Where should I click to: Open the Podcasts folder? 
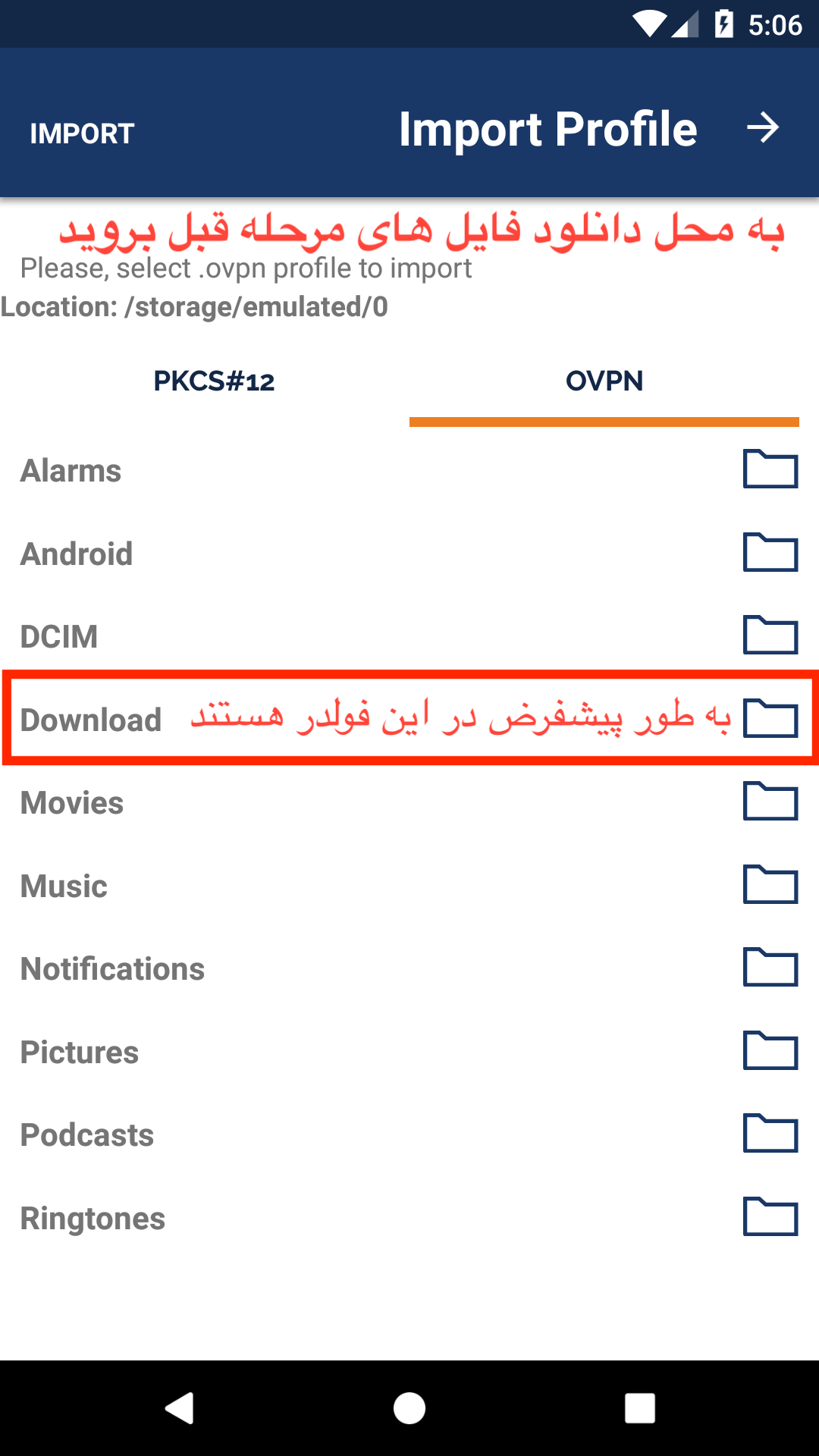click(x=409, y=1134)
